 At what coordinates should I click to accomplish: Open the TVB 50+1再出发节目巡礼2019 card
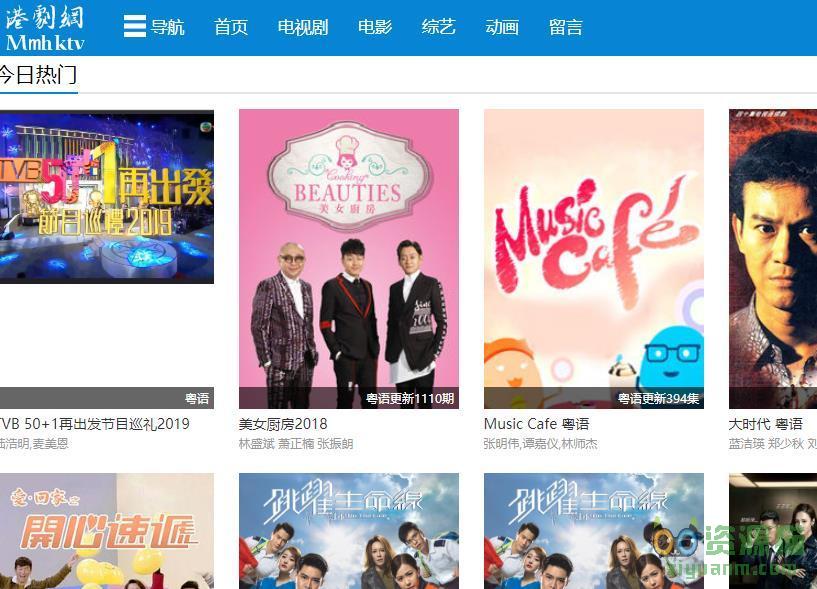point(105,197)
